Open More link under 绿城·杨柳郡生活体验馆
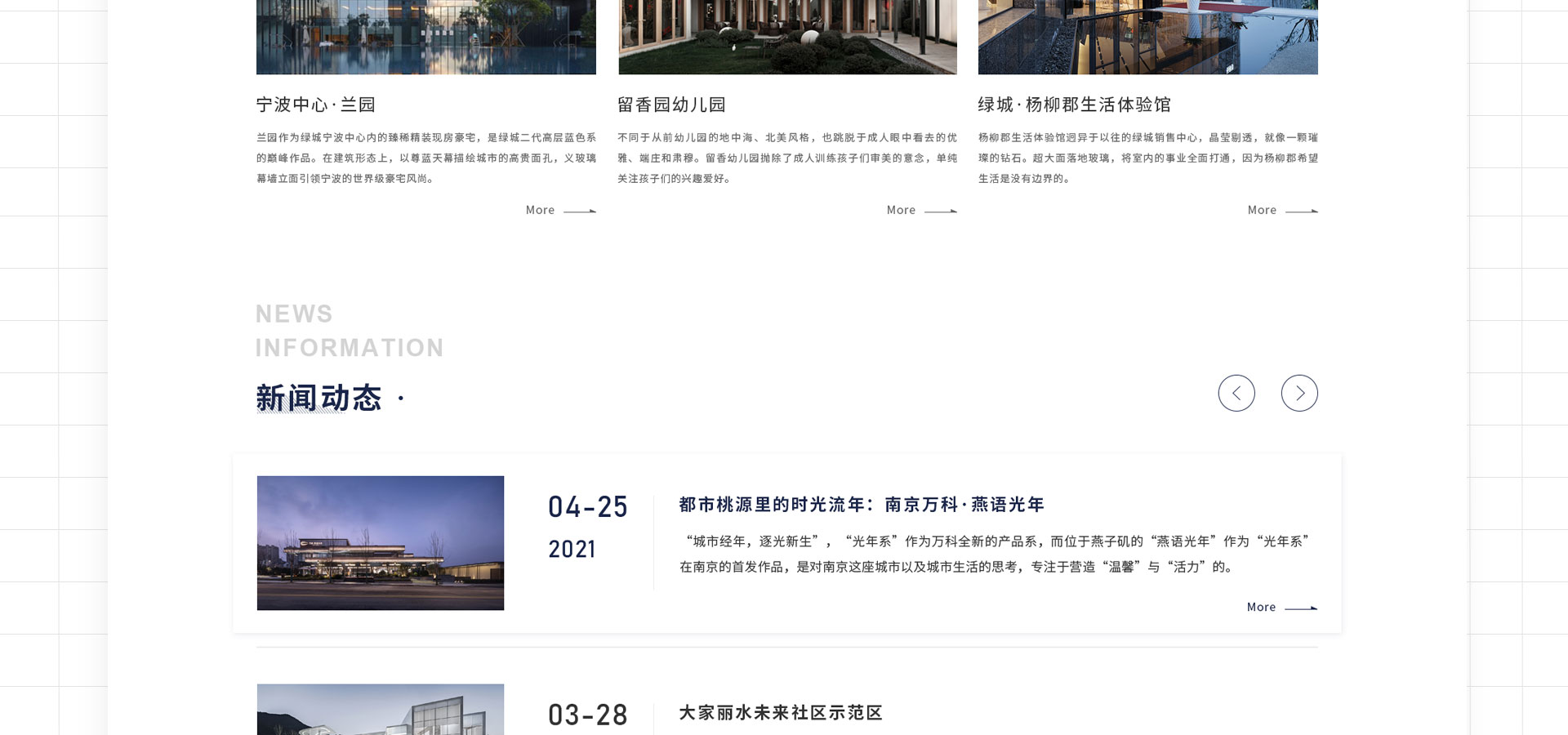 [1282, 211]
